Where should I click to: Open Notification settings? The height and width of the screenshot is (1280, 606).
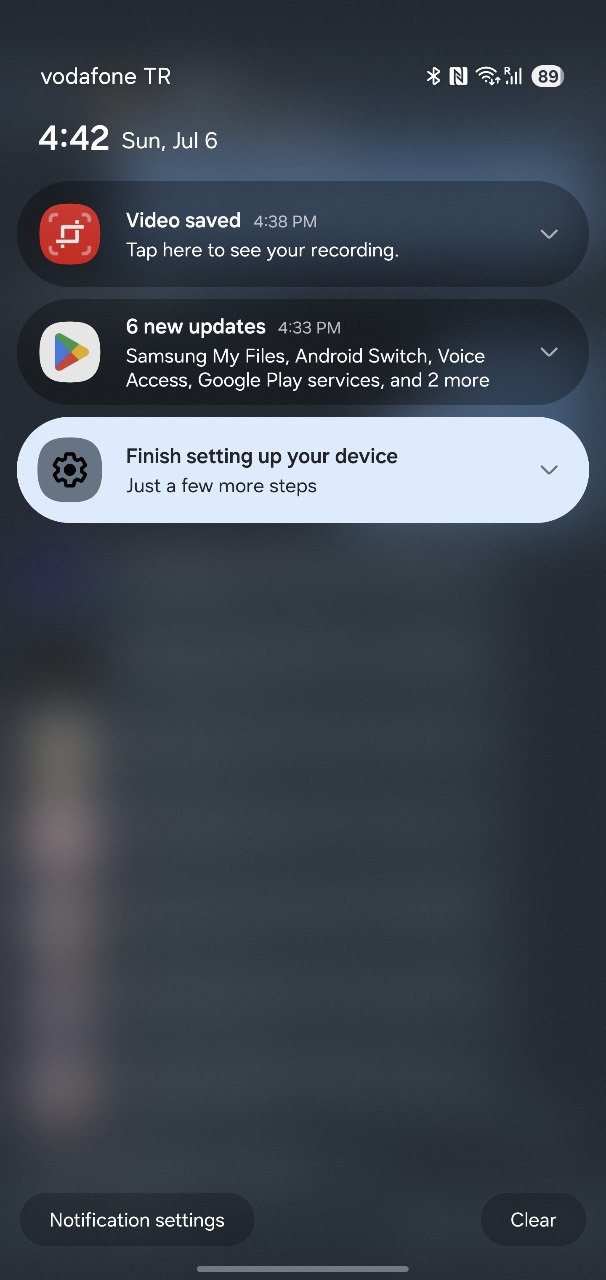coord(137,1220)
